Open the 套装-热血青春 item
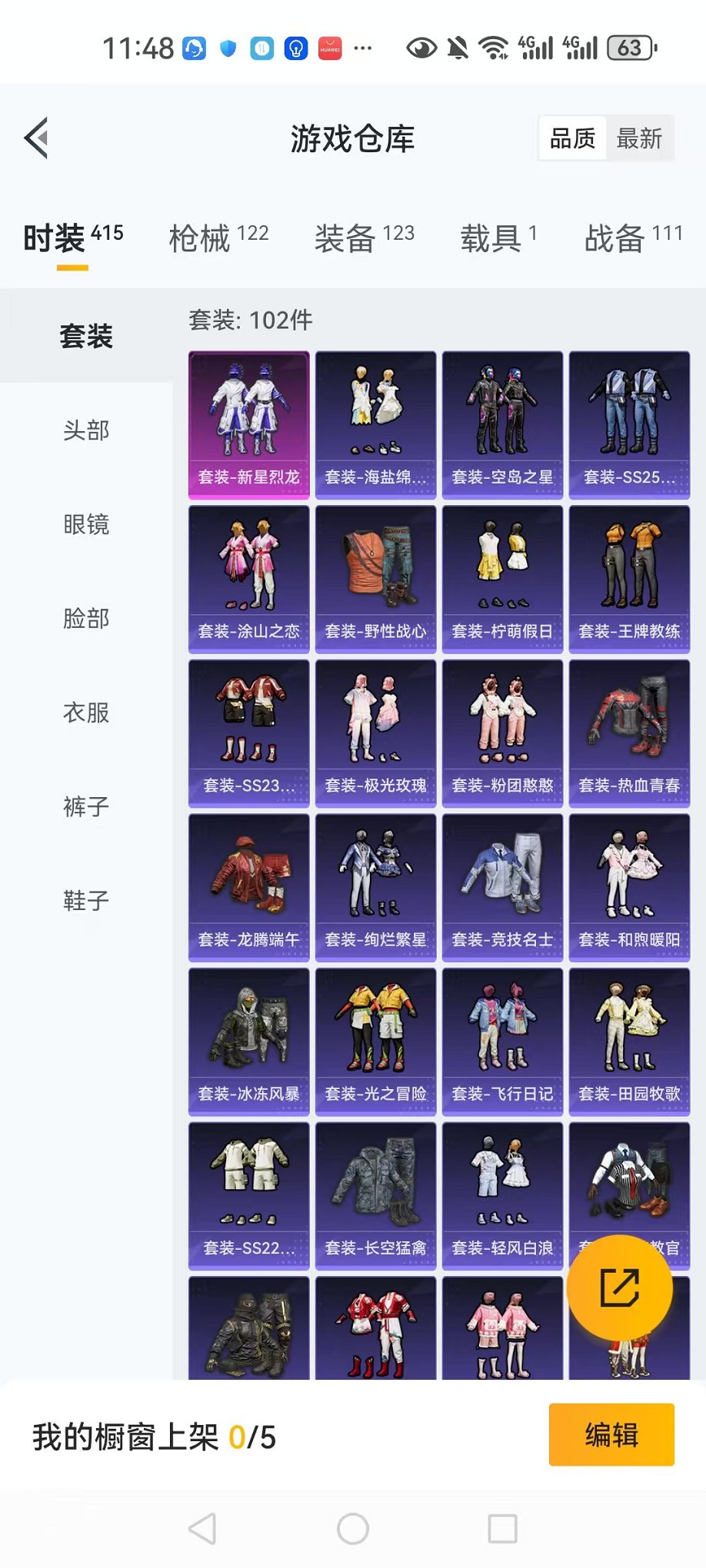 coord(629,733)
